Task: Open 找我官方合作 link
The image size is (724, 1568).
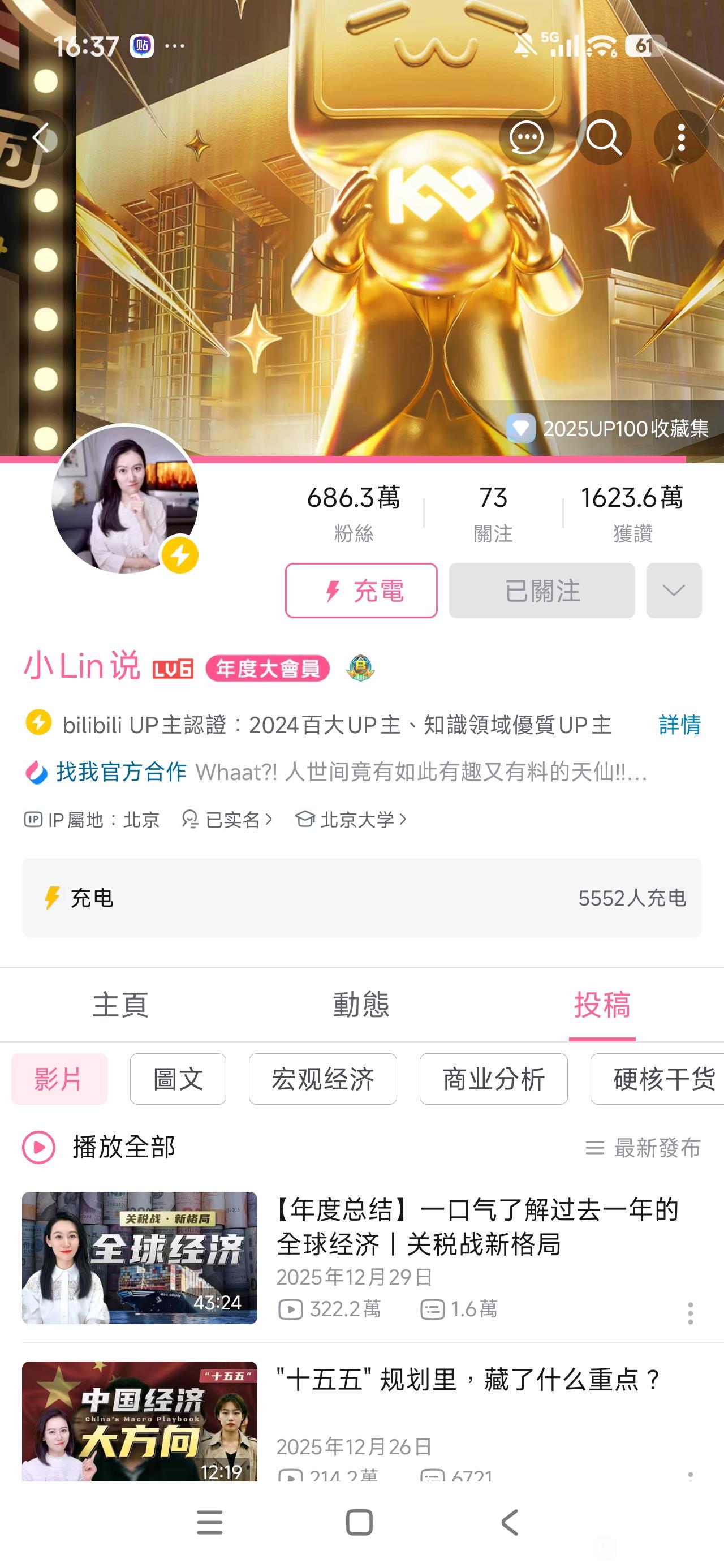Action: pyautogui.click(x=120, y=772)
